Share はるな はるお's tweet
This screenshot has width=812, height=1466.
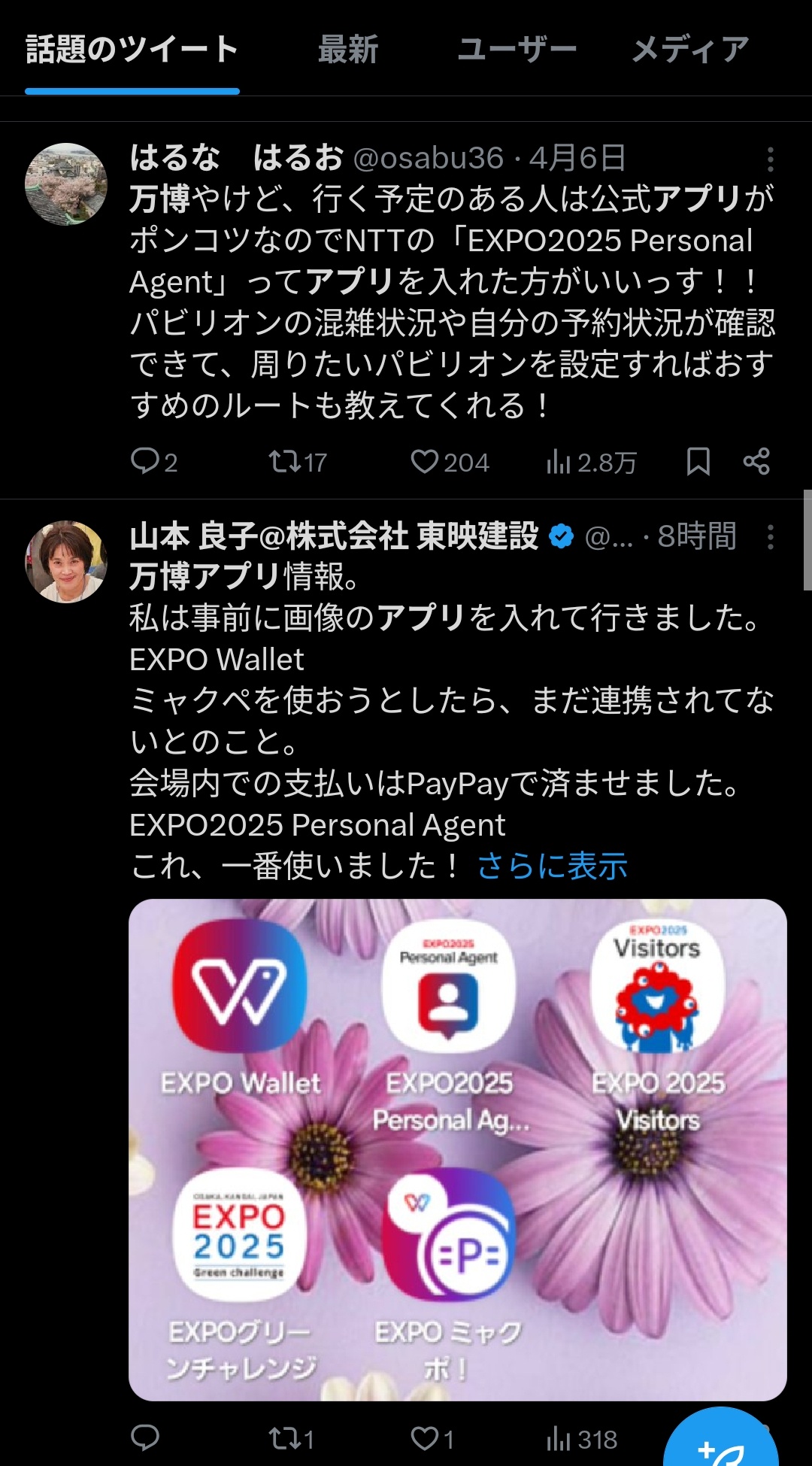point(756,461)
